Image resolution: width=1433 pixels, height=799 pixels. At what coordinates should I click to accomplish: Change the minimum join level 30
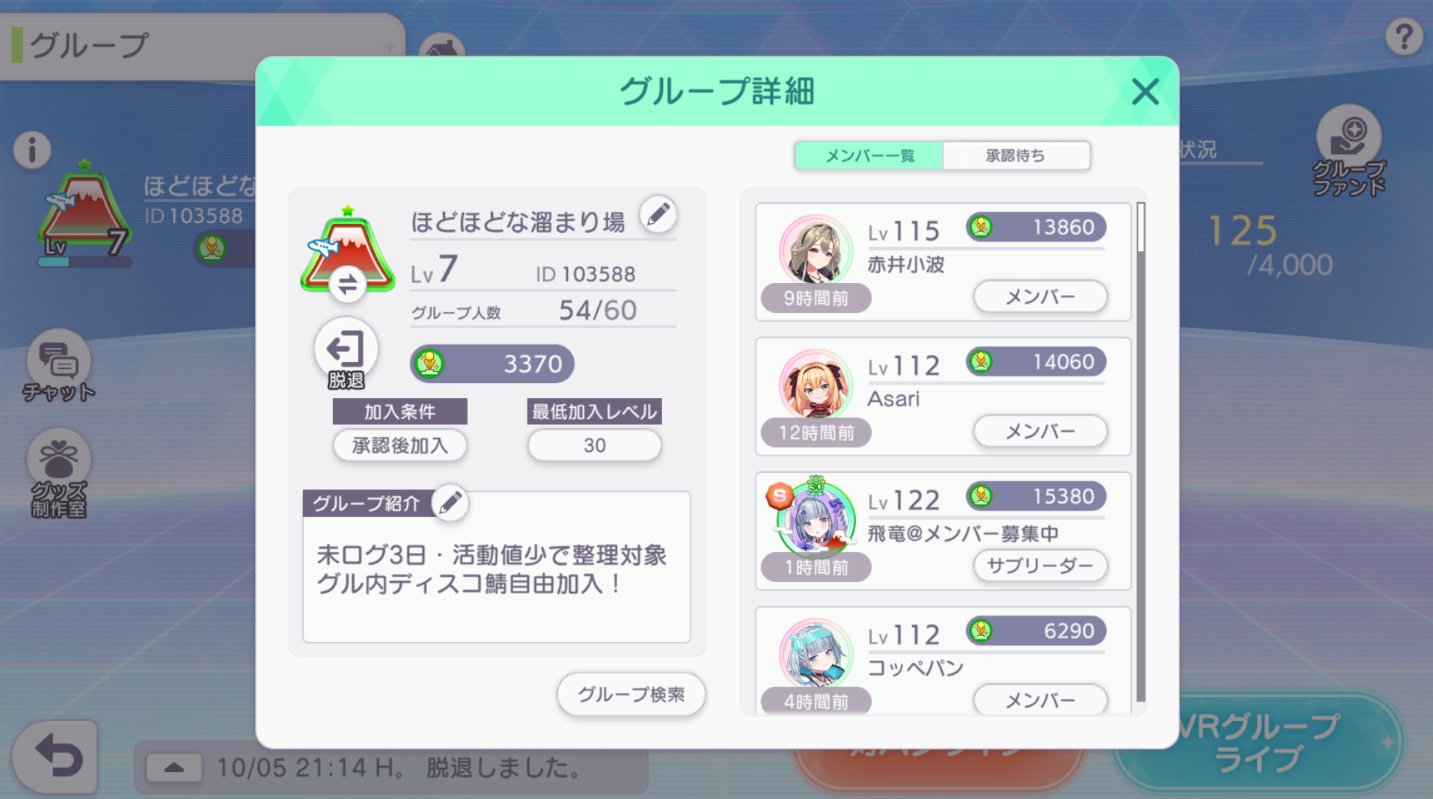[x=594, y=445]
